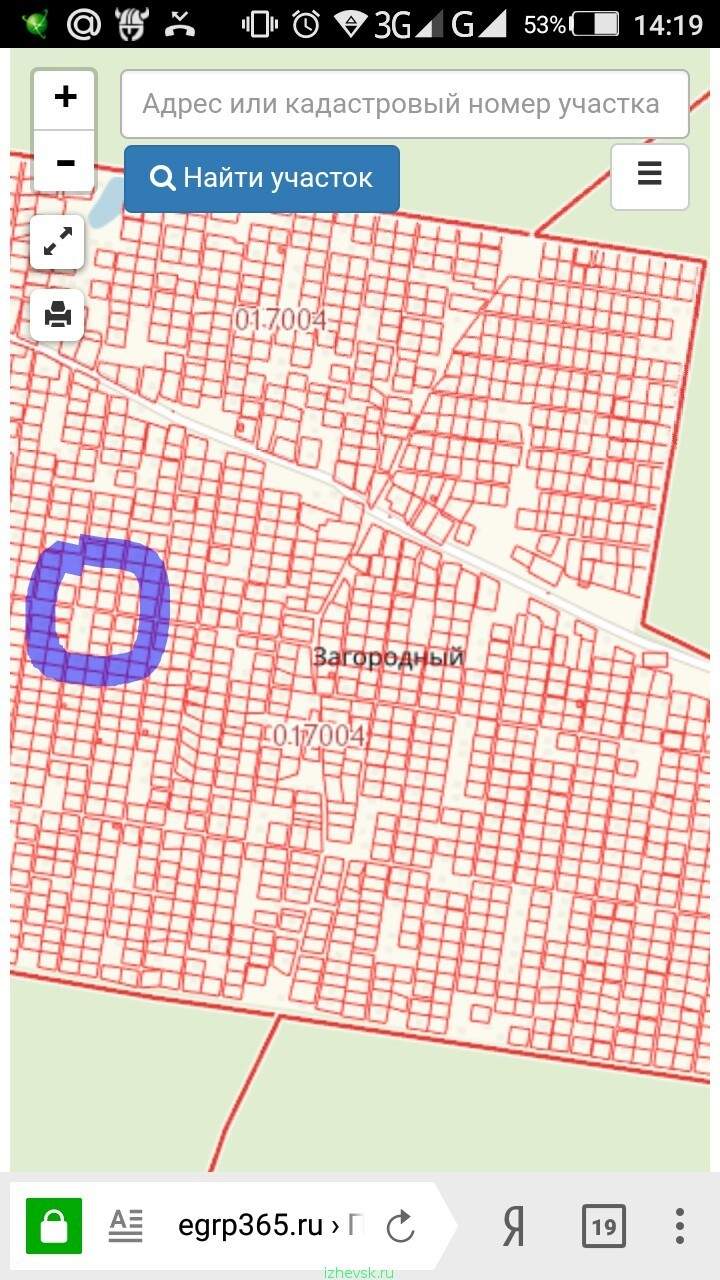
Task: Open the browser overflow menu
Action: [x=680, y=1226]
